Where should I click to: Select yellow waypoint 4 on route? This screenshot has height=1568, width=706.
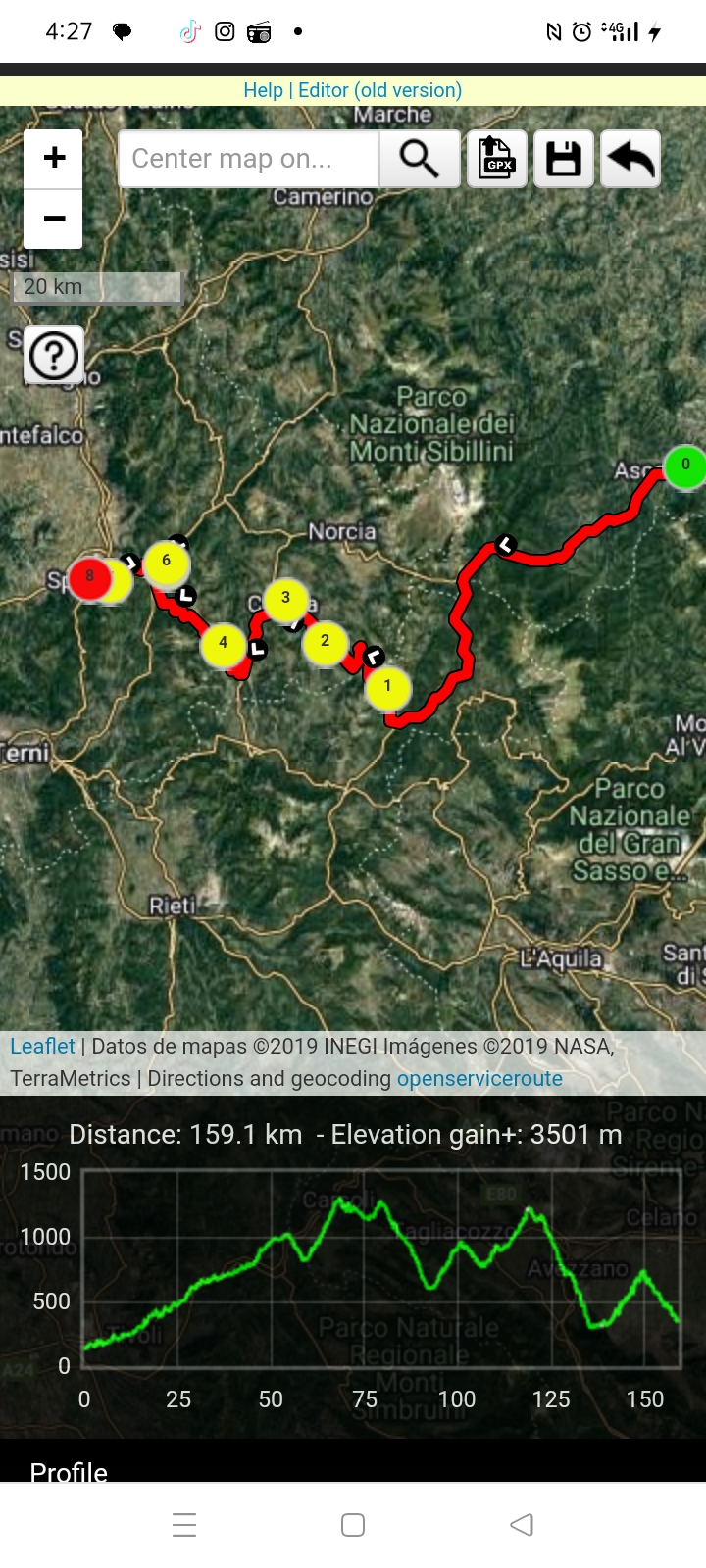tap(223, 644)
